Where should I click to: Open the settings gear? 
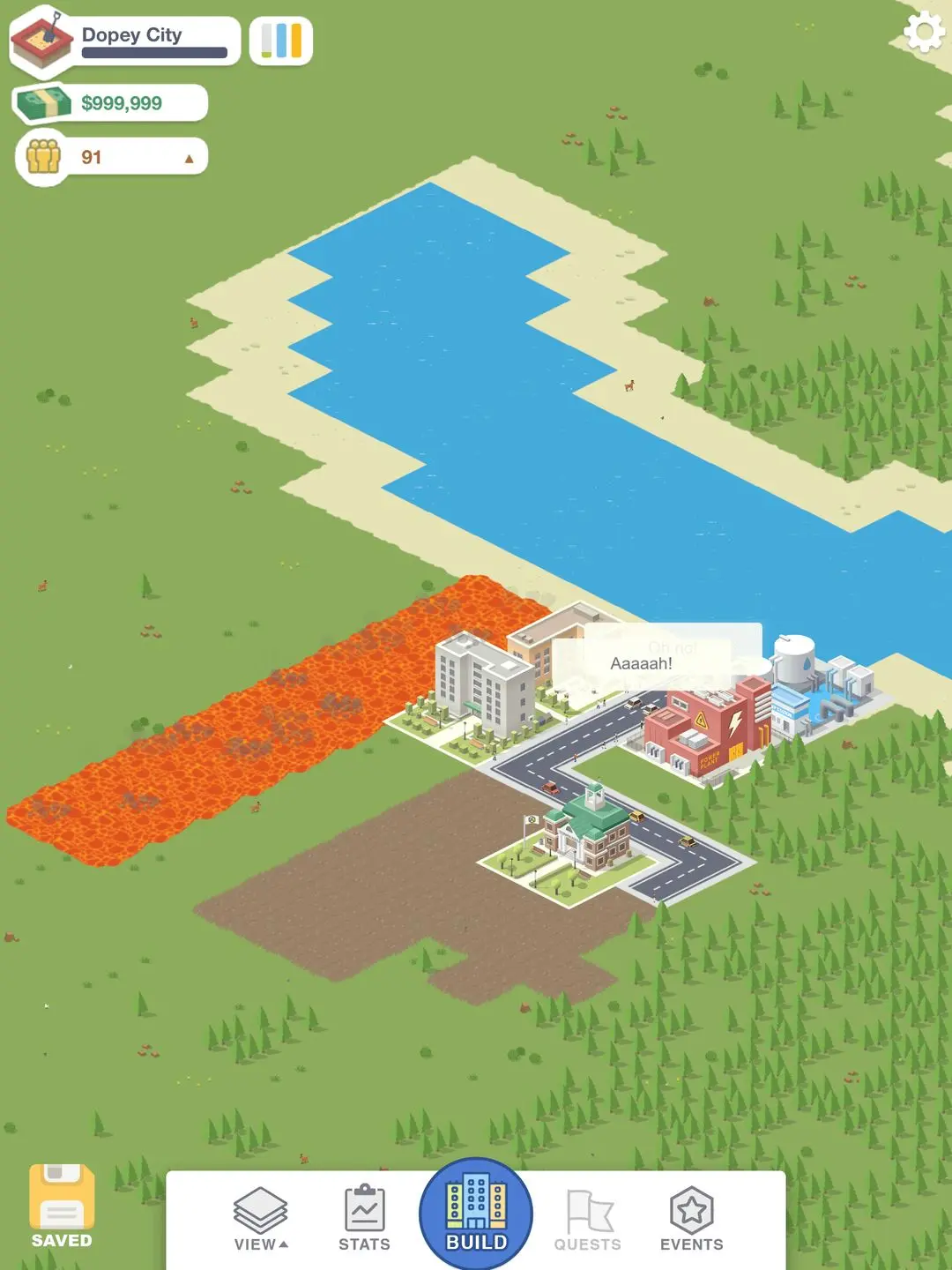[924, 33]
